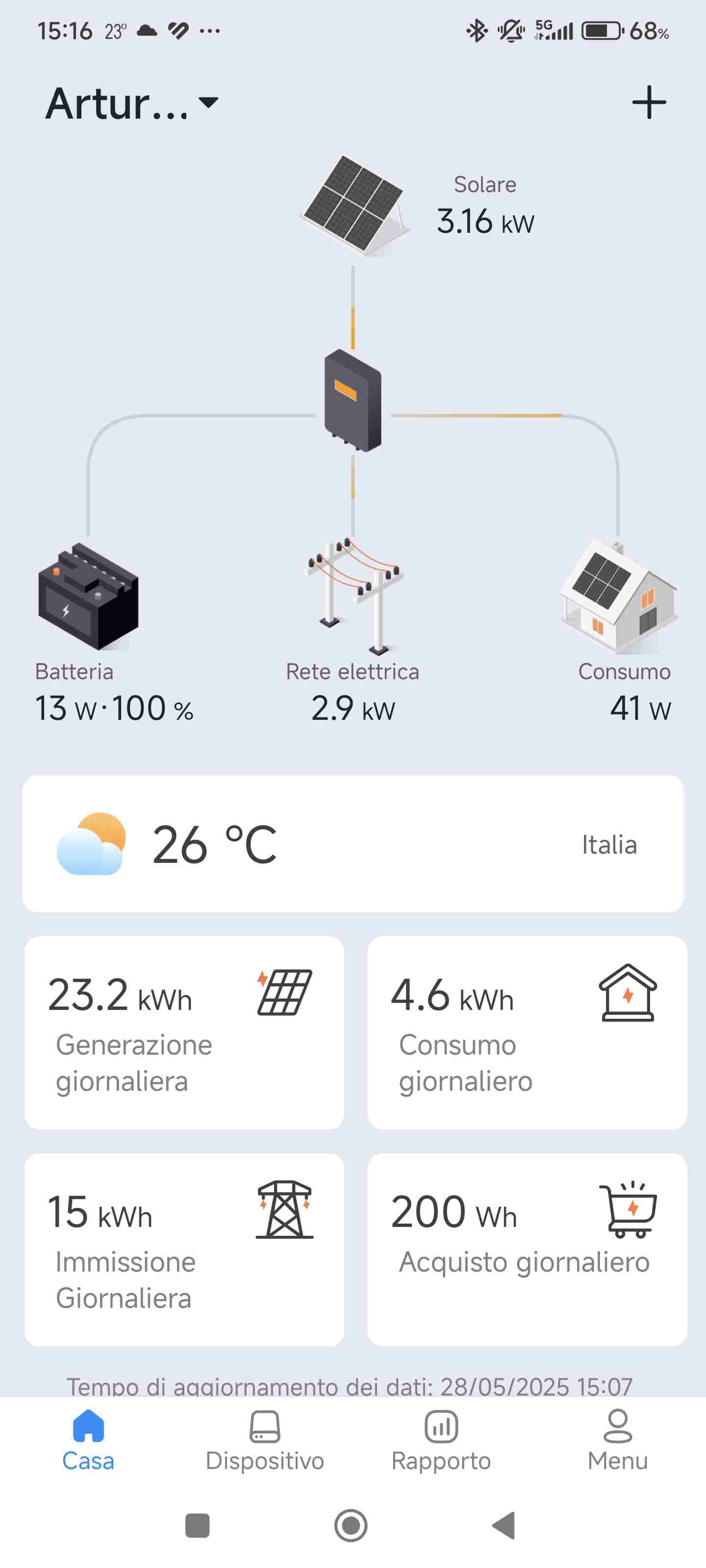The image size is (706, 1568).
Task: Go back with the system back button
Action: tap(504, 1525)
